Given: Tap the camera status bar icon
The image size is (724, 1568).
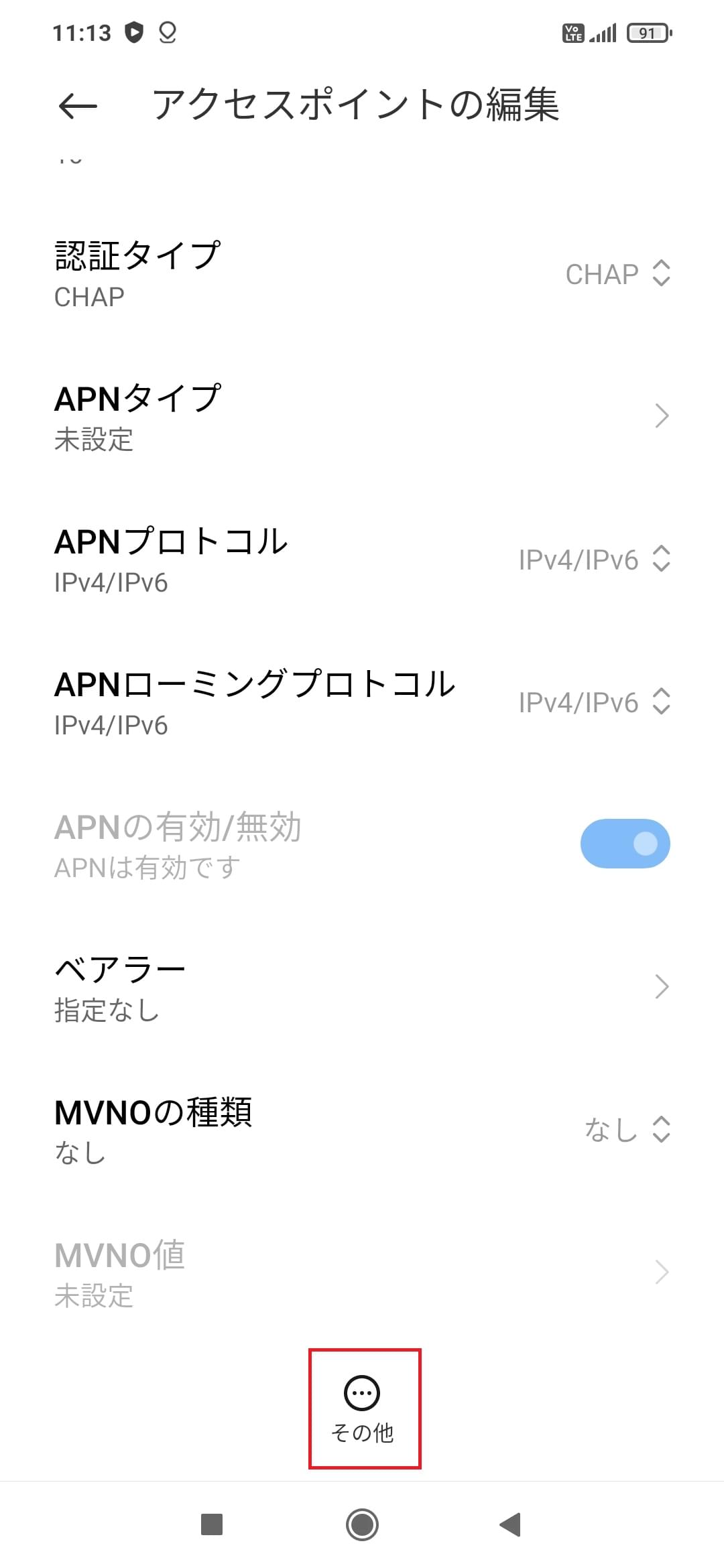Looking at the screenshot, I should pos(168,32).
